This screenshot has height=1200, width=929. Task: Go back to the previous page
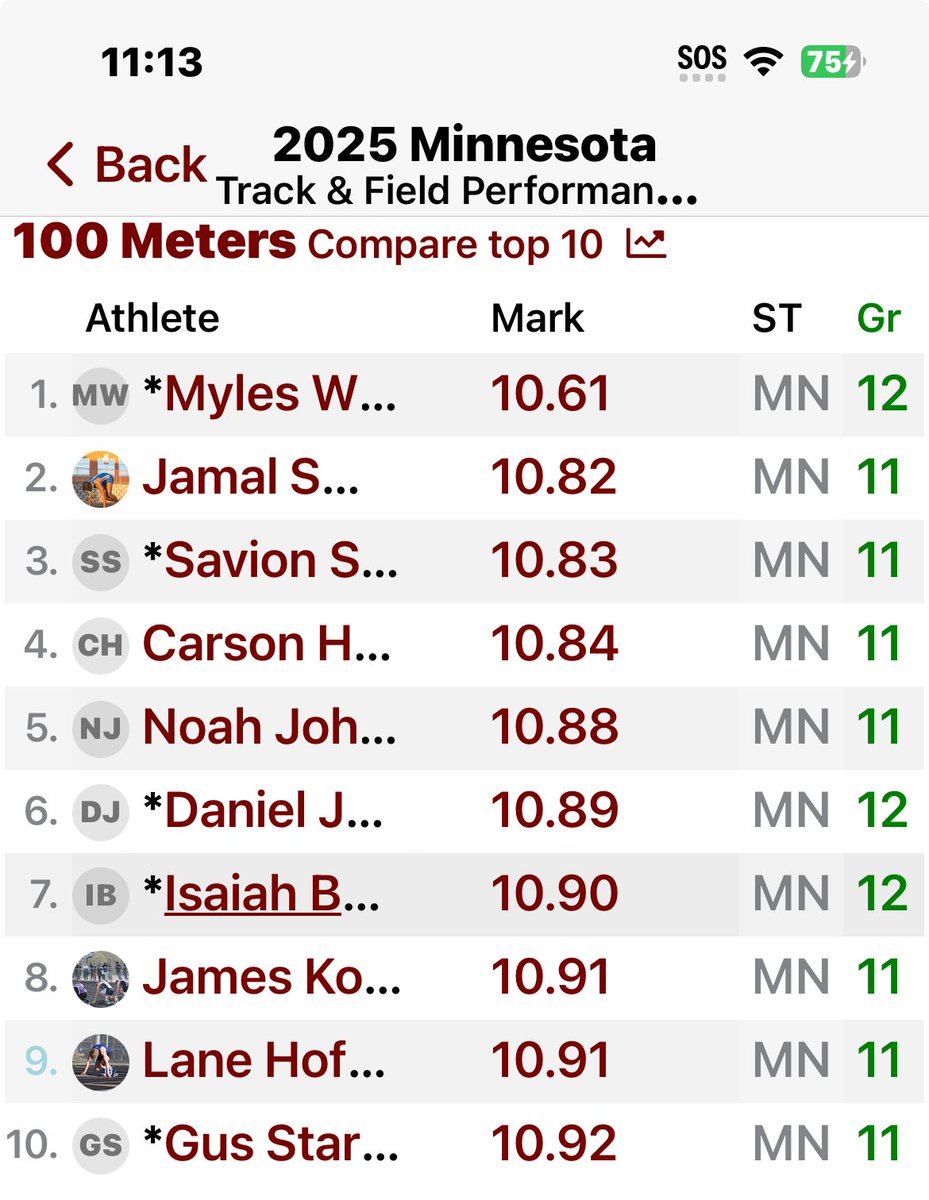click(127, 164)
